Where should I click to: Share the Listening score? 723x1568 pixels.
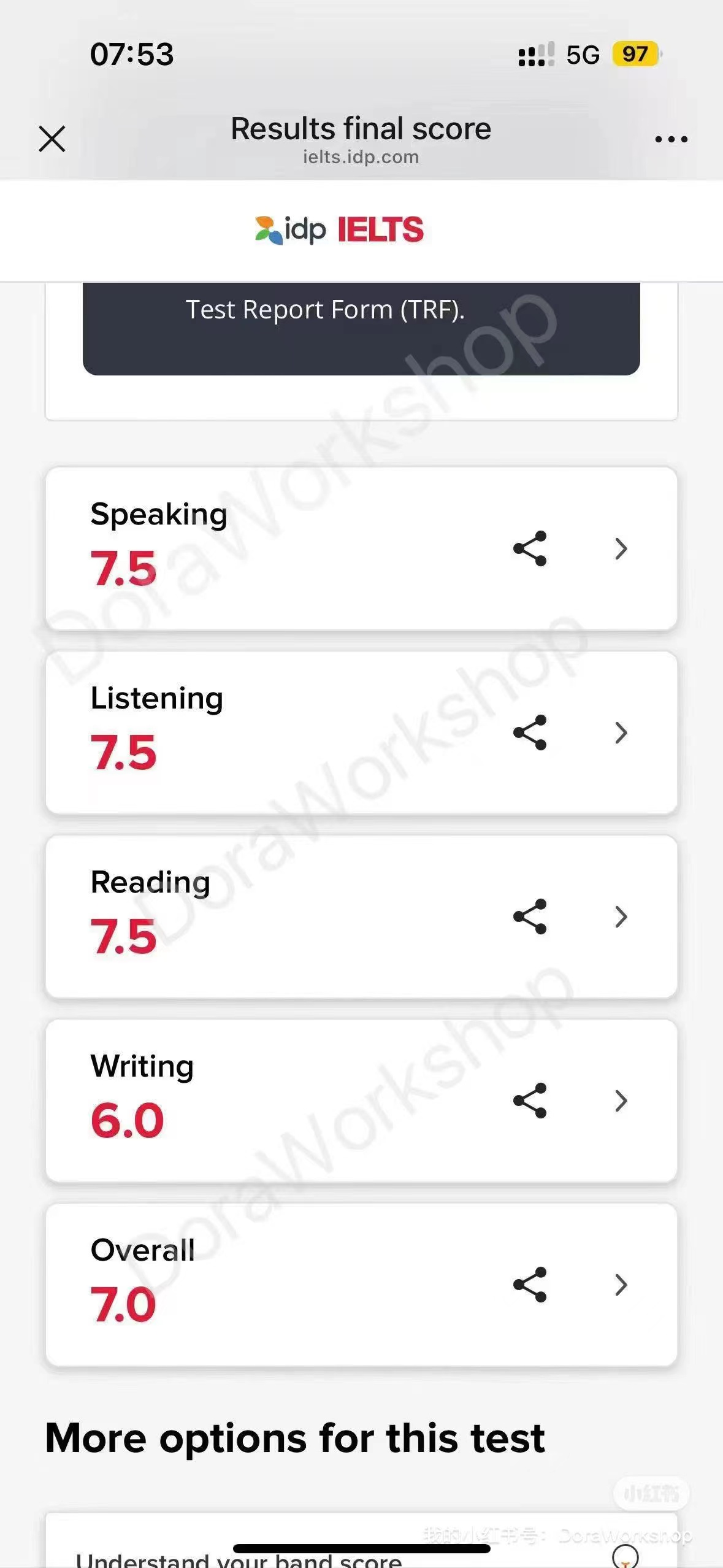click(530, 732)
